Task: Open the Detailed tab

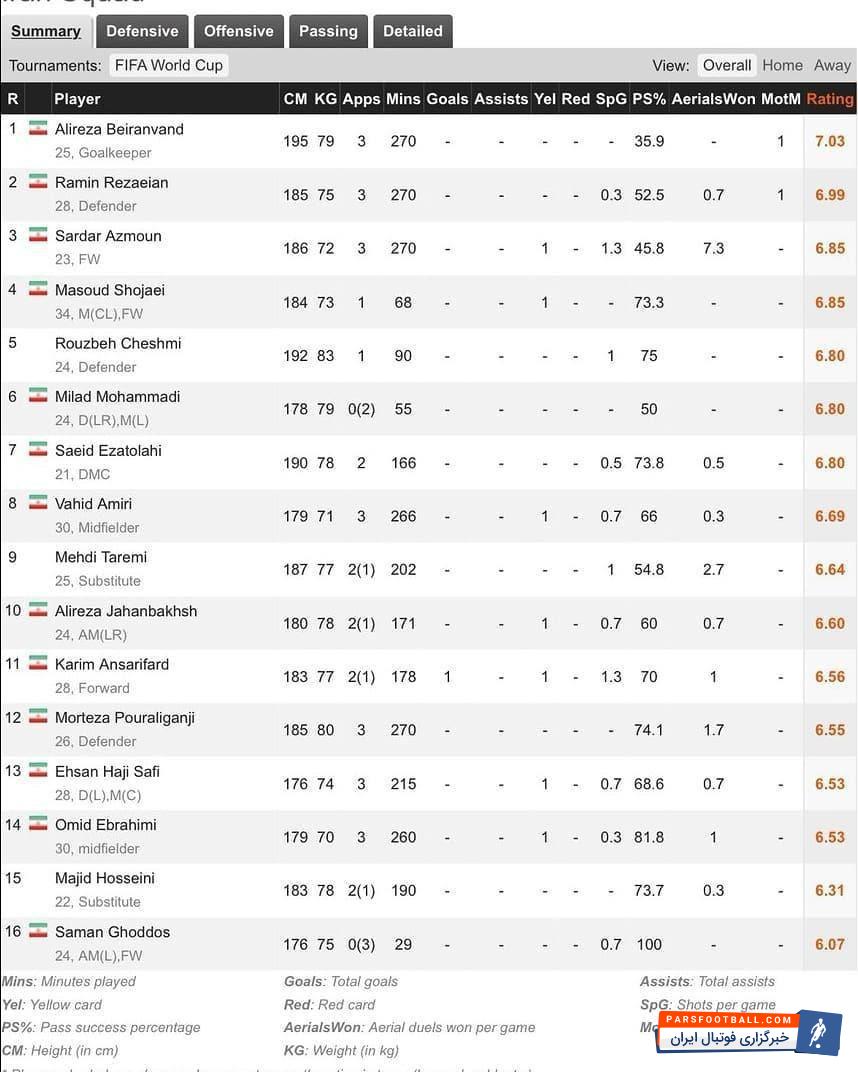Action: (x=413, y=31)
